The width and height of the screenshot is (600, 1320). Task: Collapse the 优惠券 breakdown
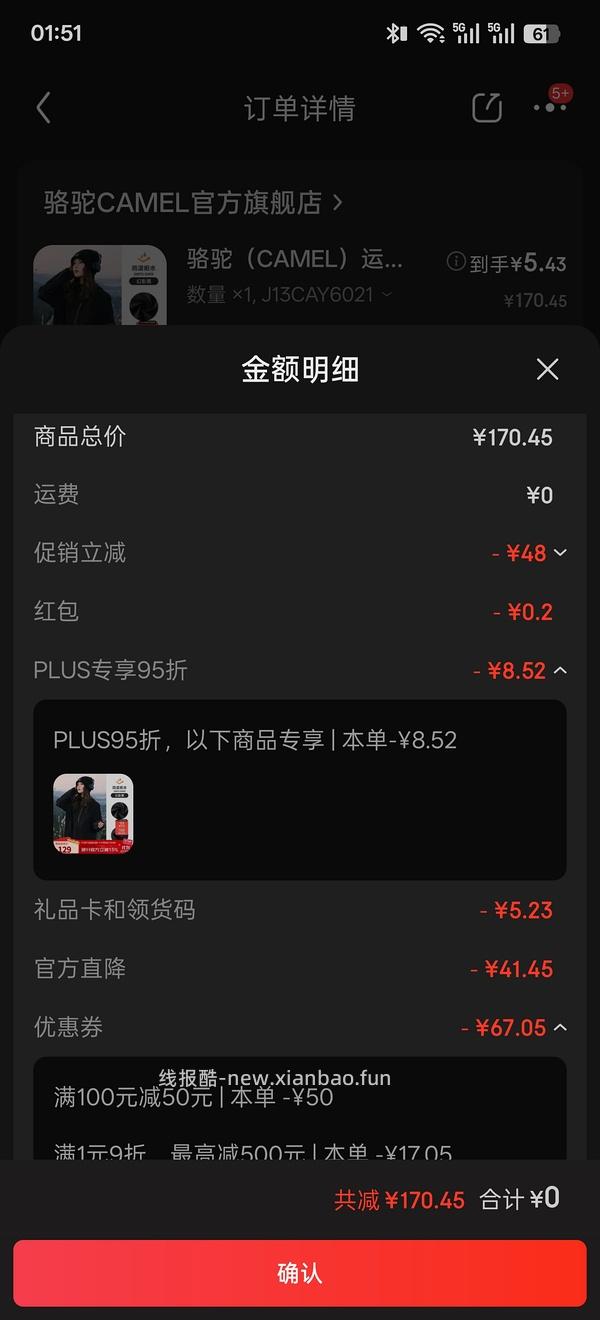(560, 1027)
